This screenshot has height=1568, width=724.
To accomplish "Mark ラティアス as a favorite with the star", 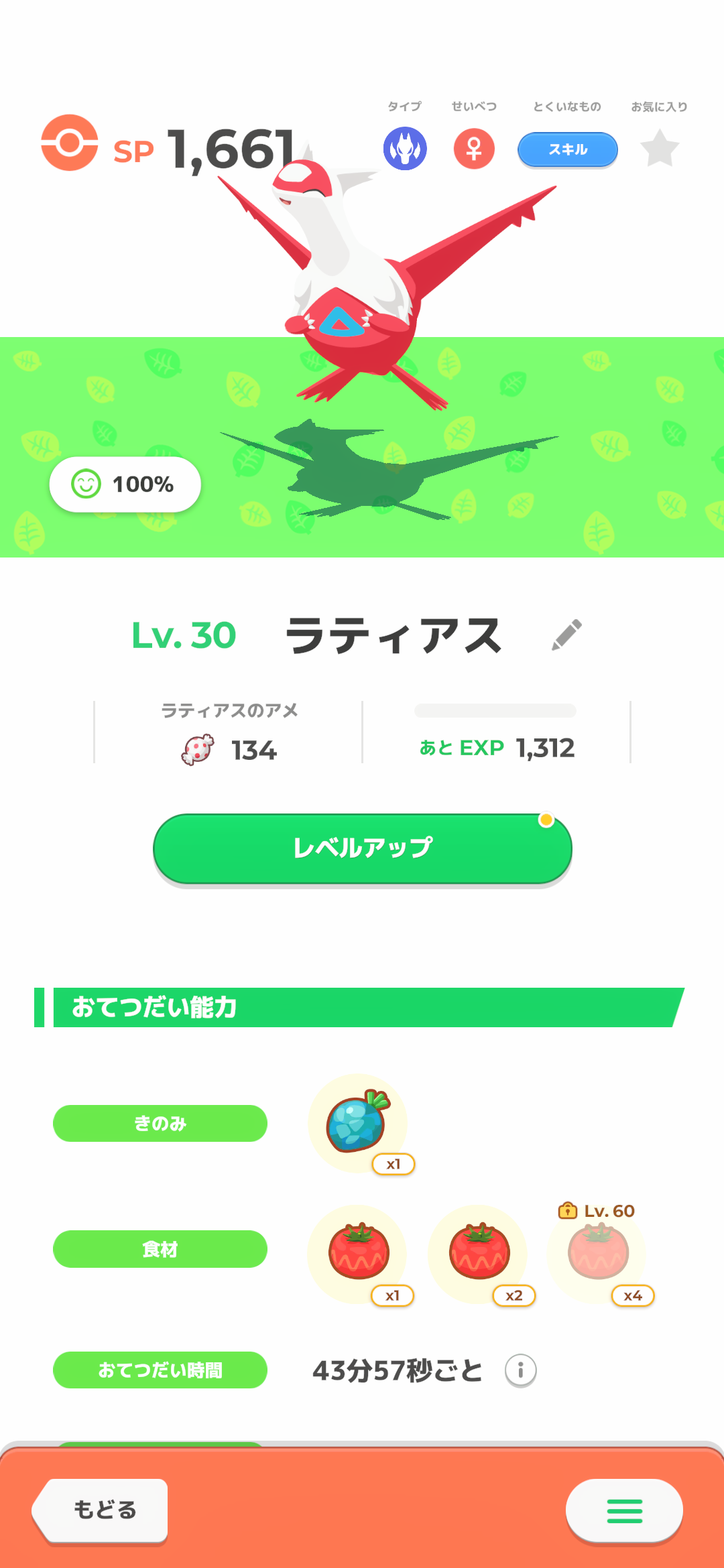I will [660, 149].
